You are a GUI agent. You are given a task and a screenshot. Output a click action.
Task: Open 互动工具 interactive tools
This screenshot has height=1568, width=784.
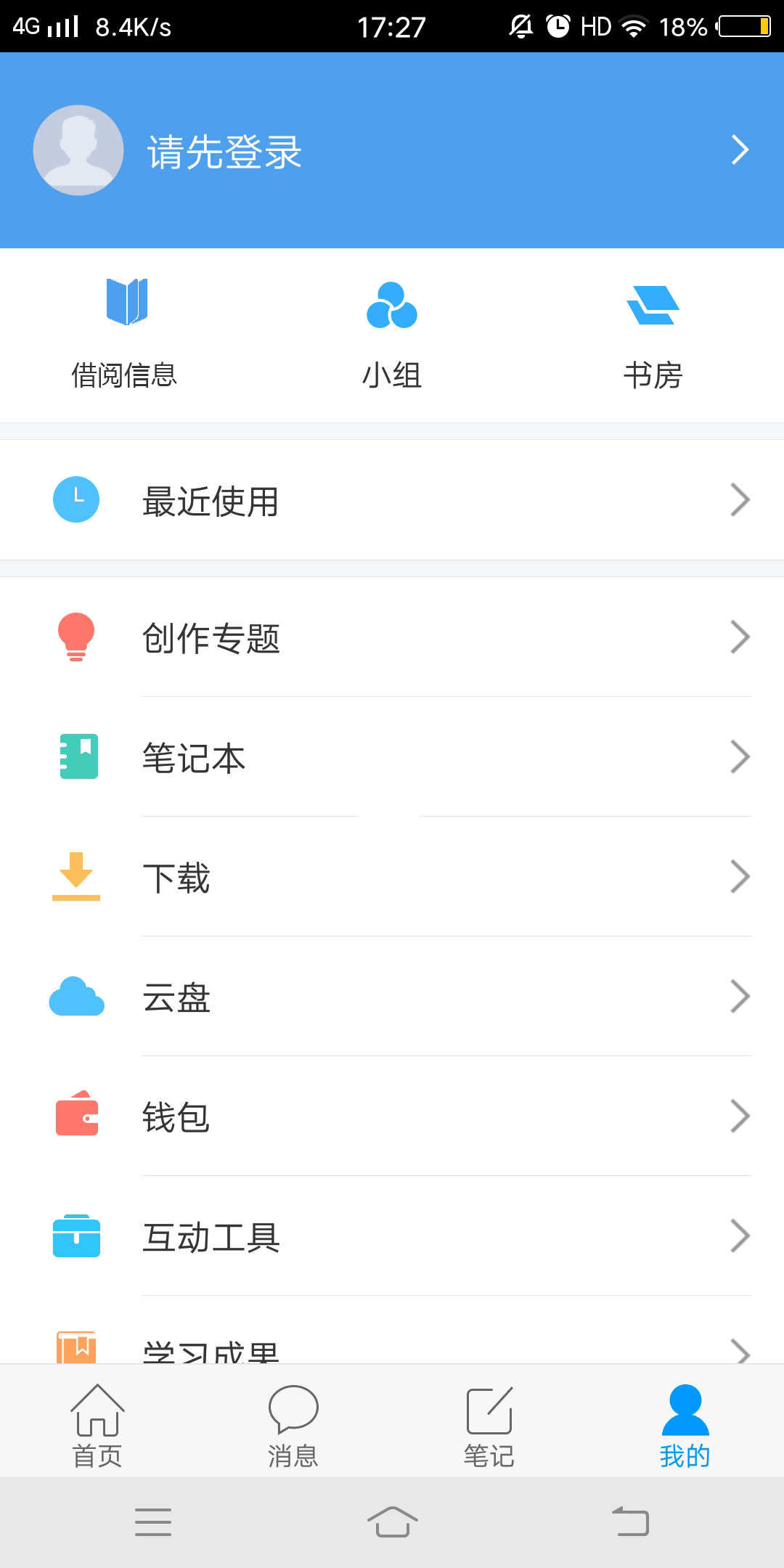click(392, 1236)
